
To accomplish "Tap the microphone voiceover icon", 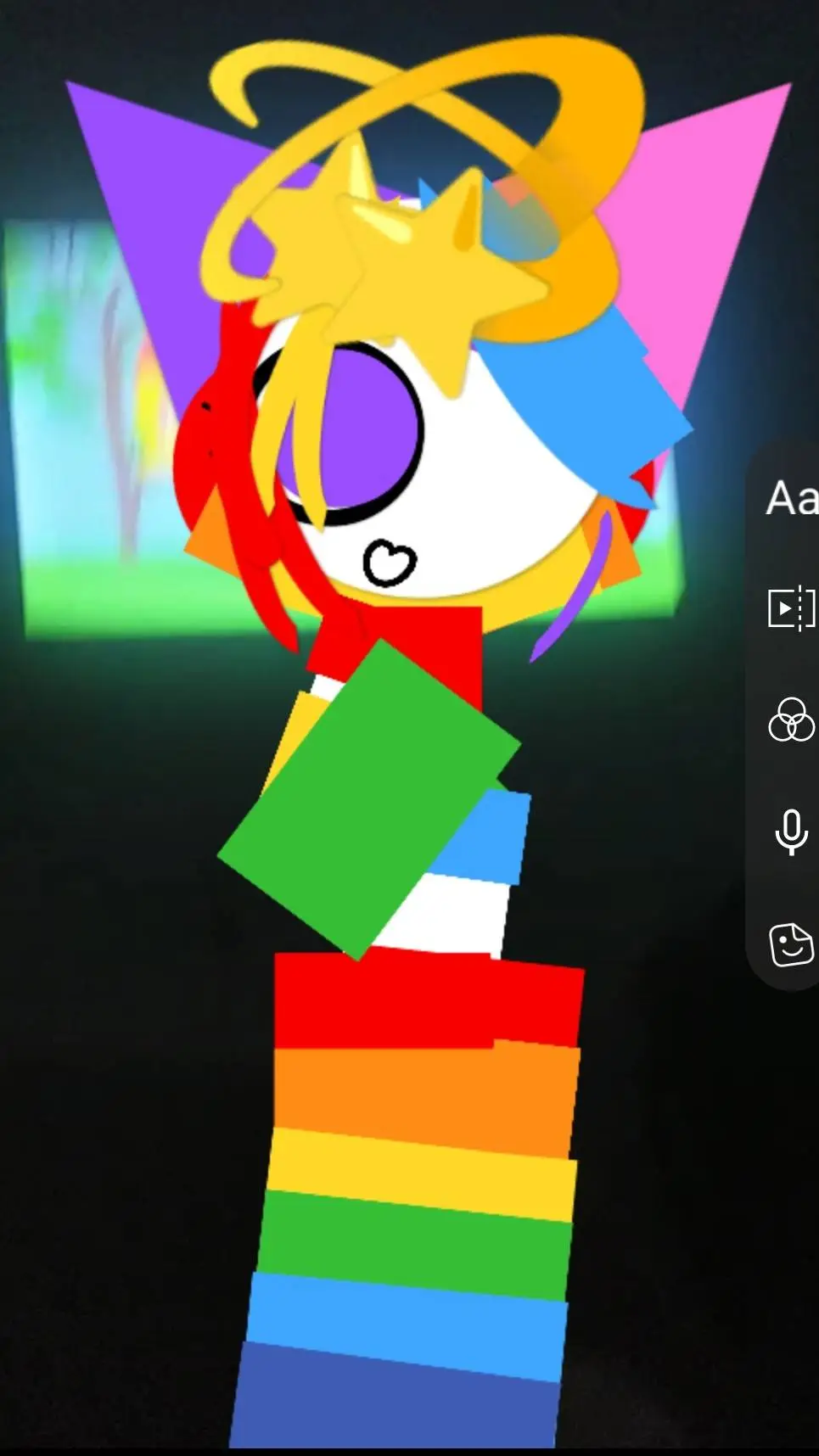I will [791, 832].
